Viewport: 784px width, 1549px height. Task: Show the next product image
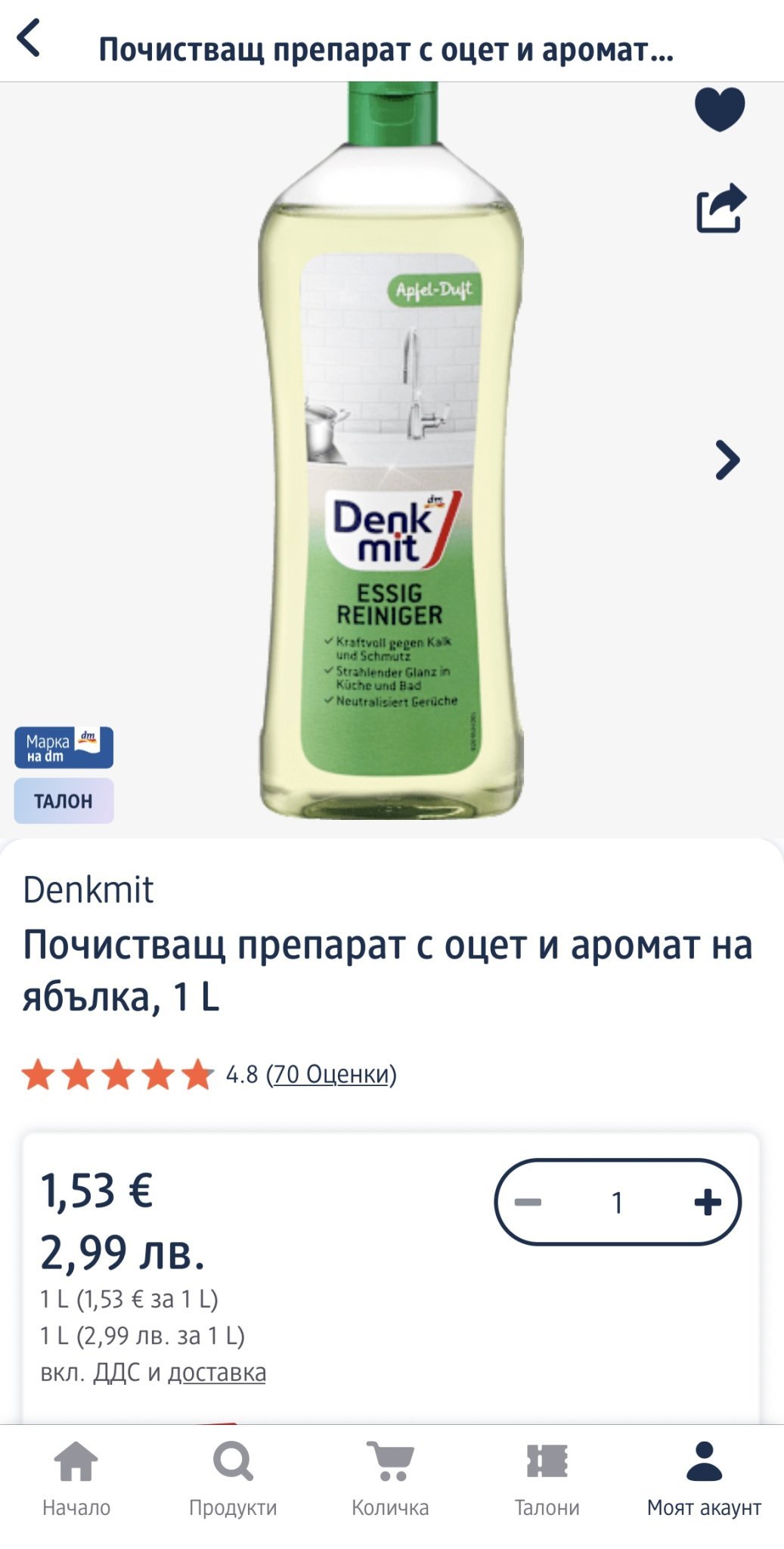point(727,460)
